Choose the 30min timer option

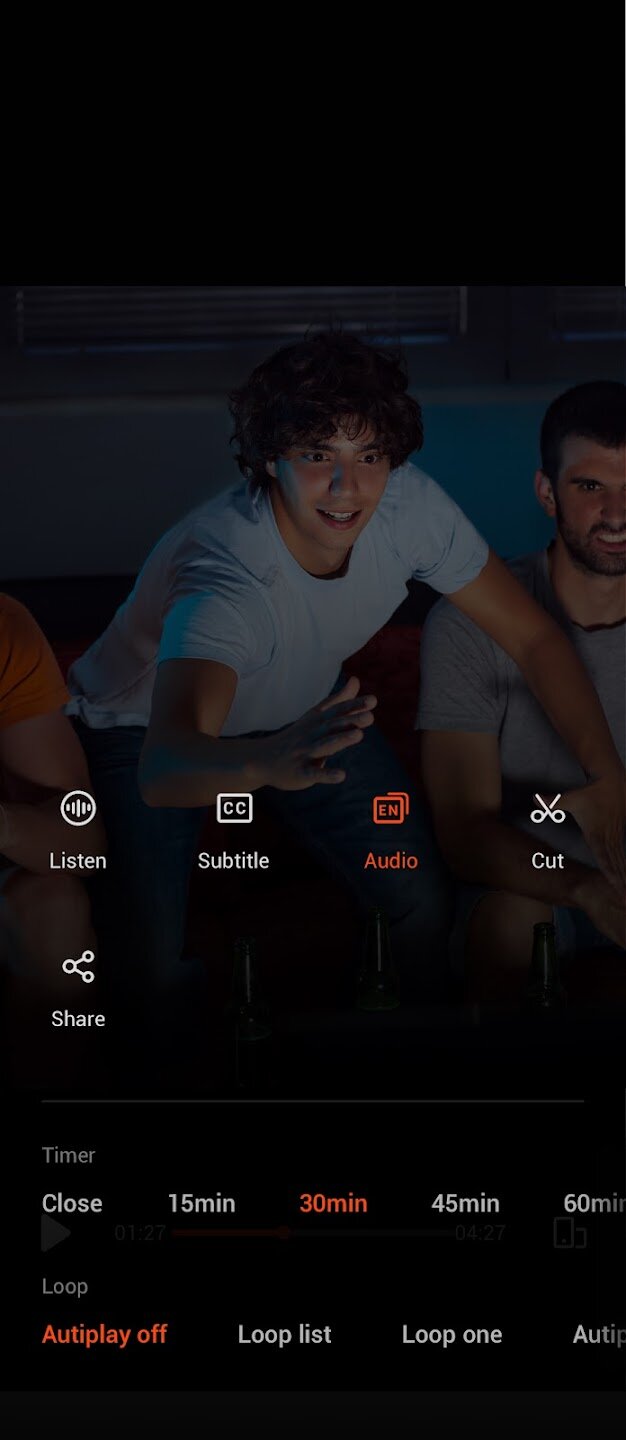pos(333,1203)
